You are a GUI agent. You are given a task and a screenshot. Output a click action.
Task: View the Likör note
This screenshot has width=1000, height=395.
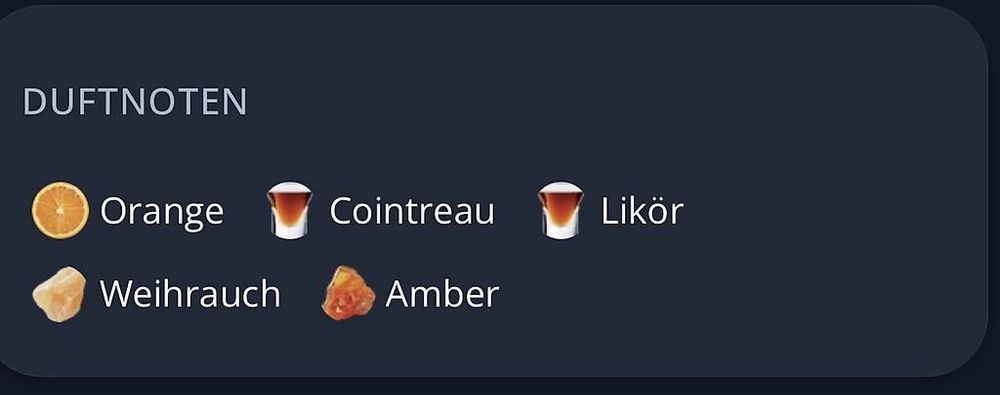point(610,211)
